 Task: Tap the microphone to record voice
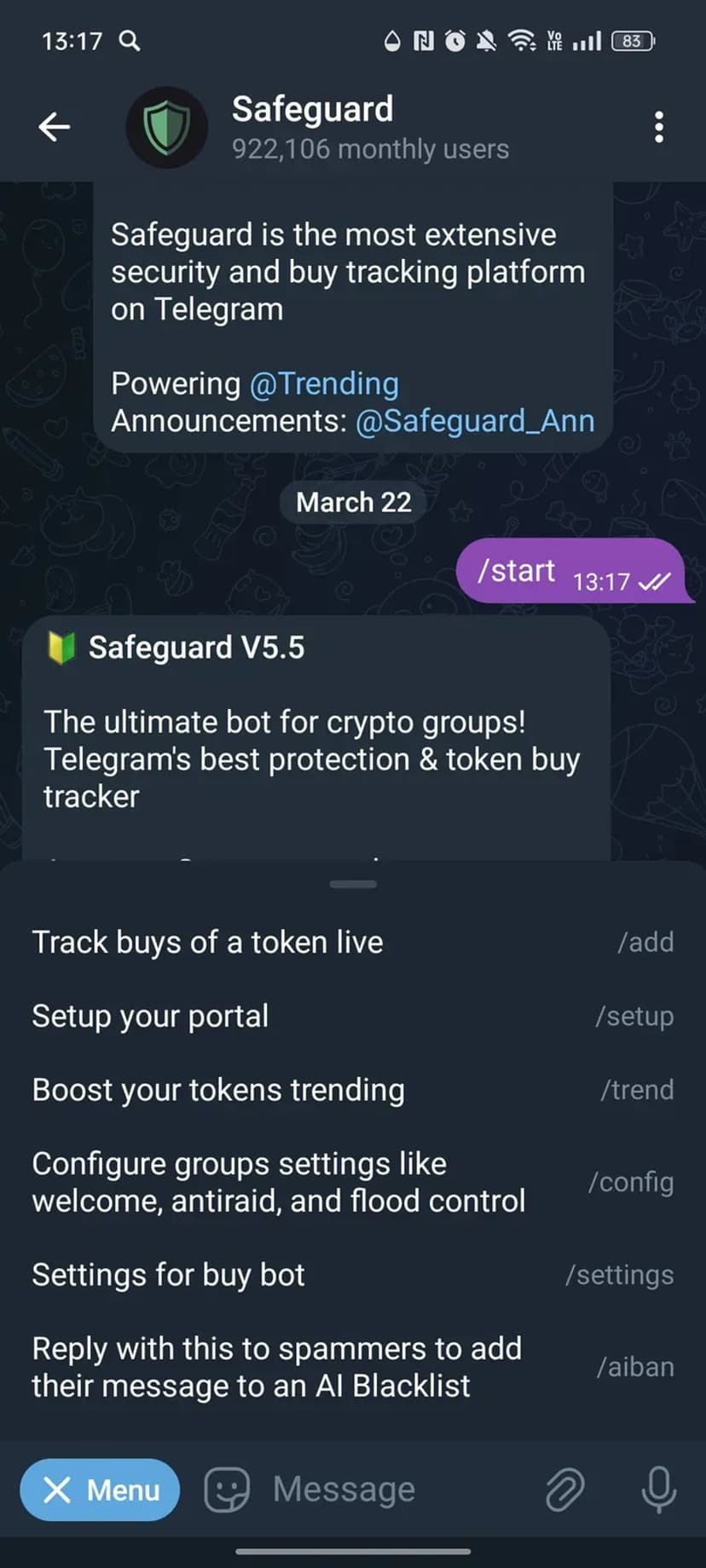[x=658, y=1490]
